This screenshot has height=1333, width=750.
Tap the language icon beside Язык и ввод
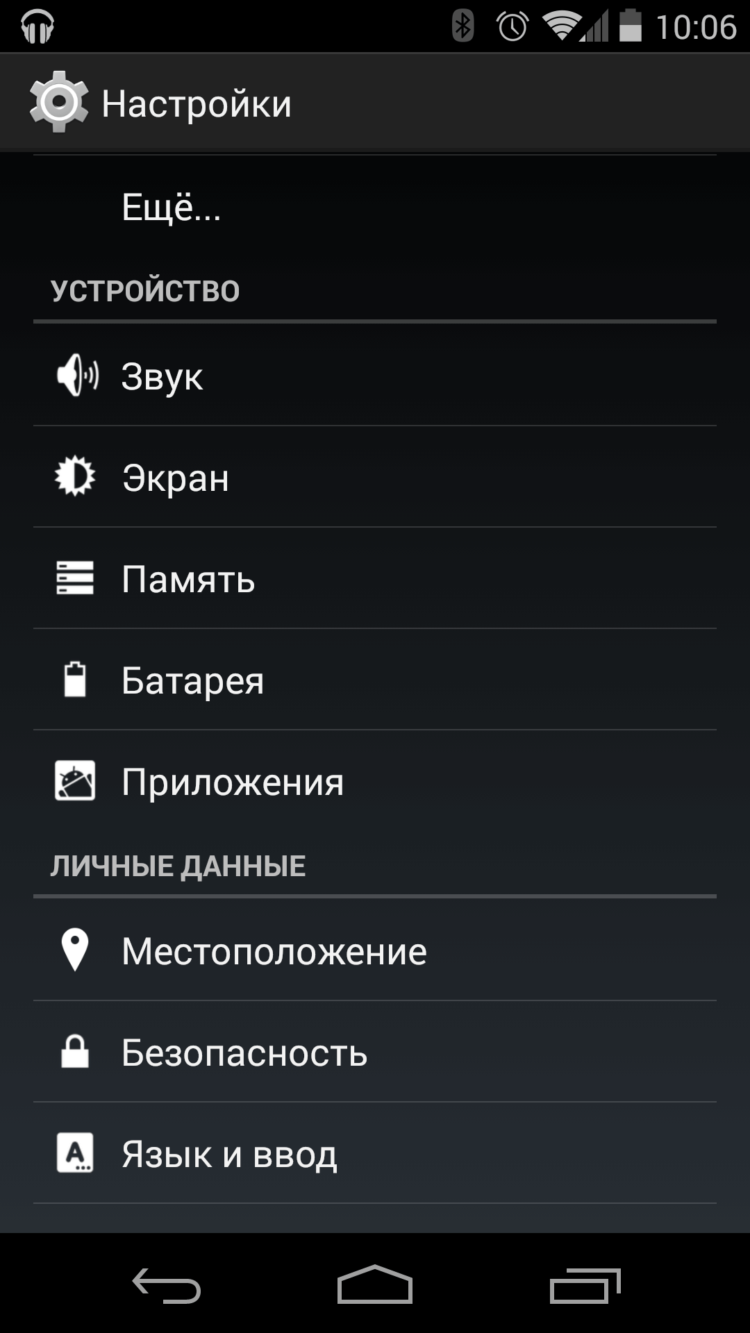point(75,1153)
